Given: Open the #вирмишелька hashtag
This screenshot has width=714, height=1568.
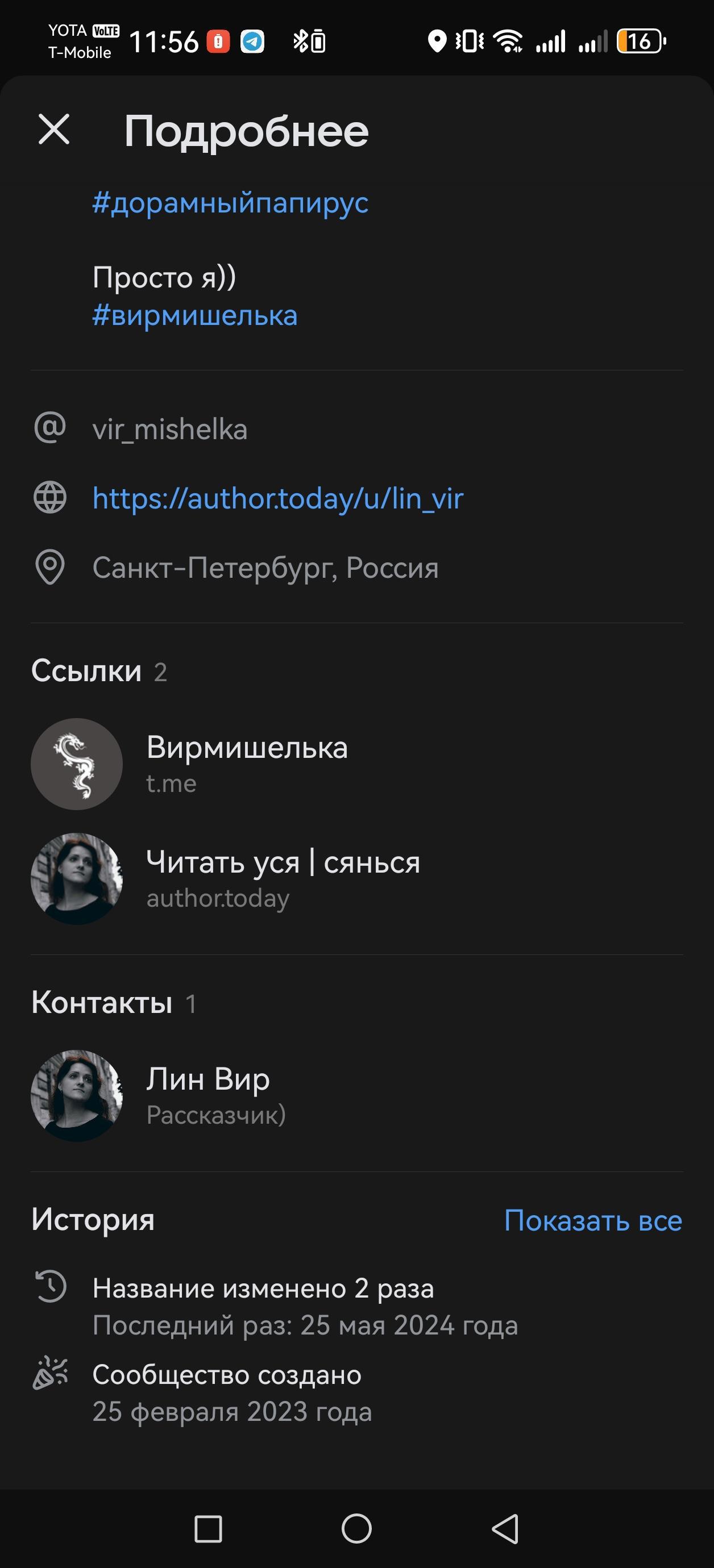Looking at the screenshot, I should tap(195, 316).
